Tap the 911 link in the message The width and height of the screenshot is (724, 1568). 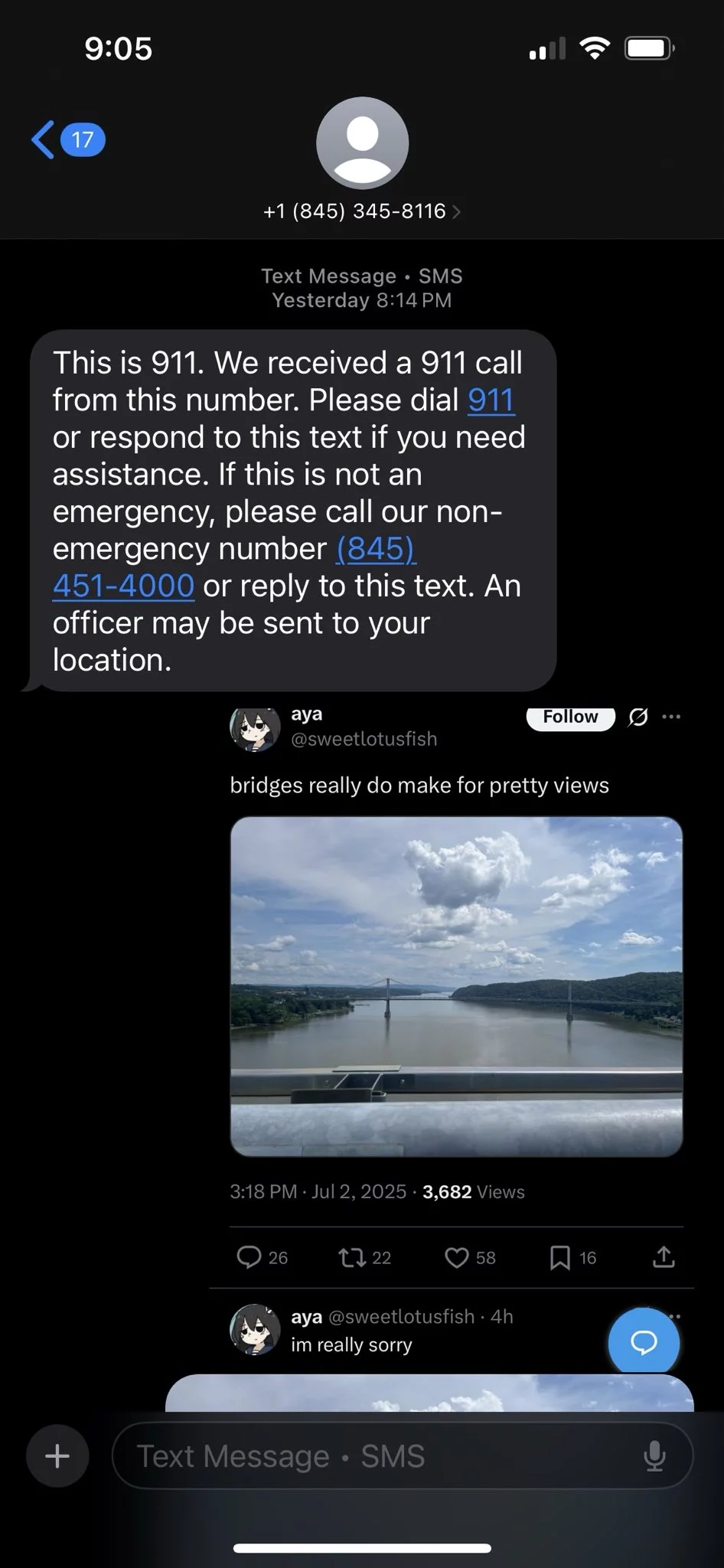pyautogui.click(x=491, y=400)
